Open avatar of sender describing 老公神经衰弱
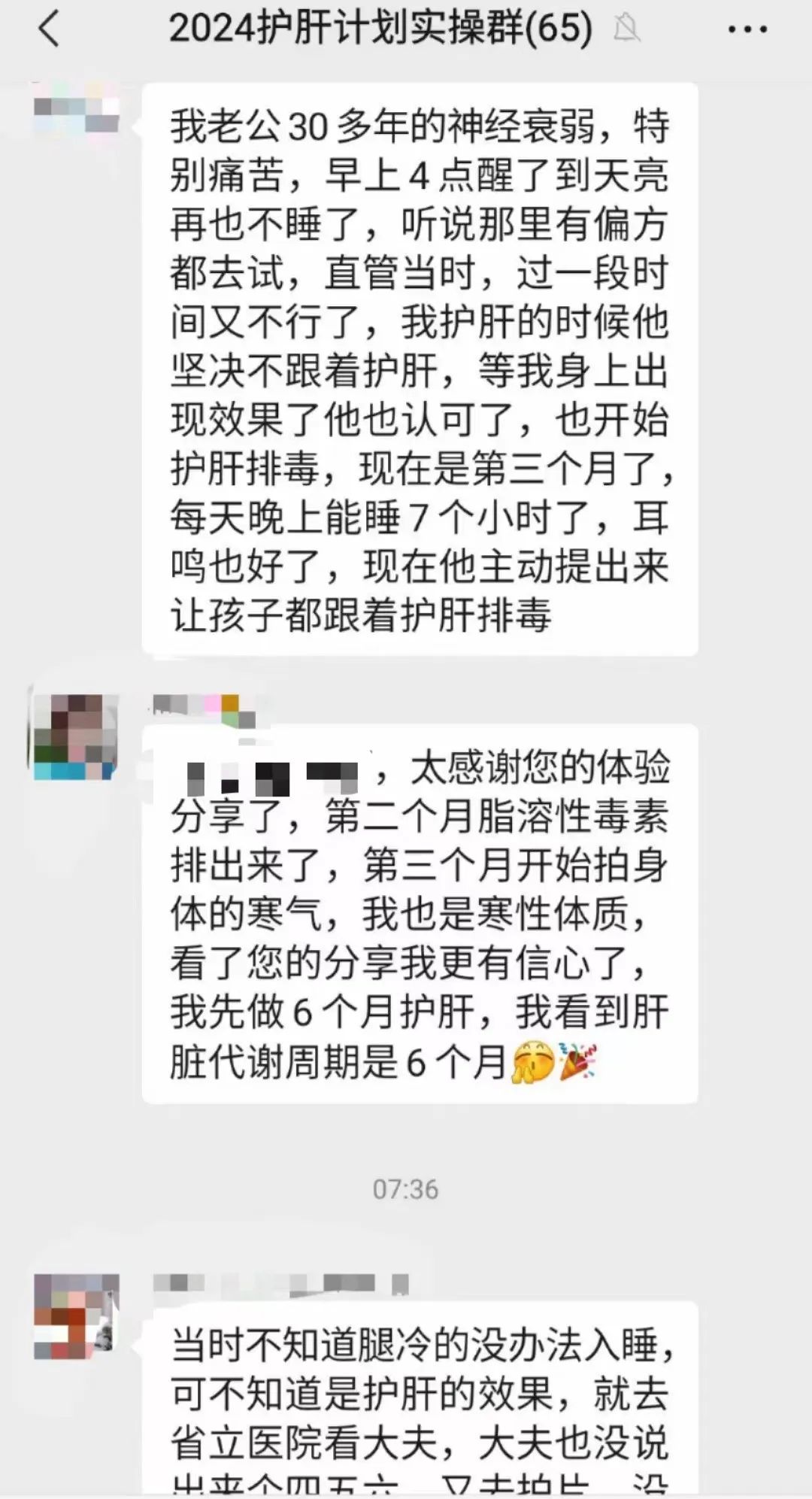The image size is (812, 1499). [76, 114]
